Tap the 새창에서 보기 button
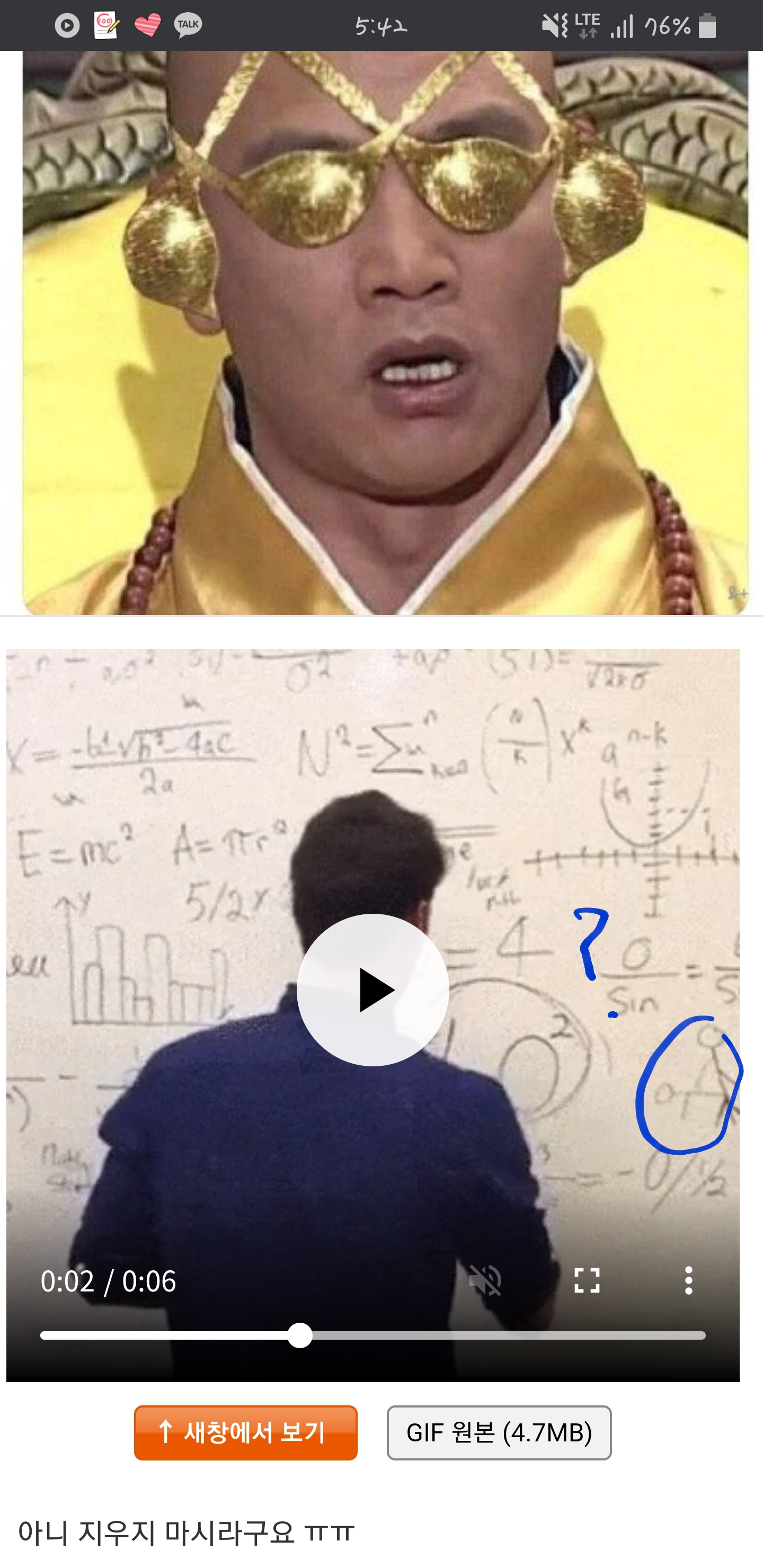 pos(245,1432)
